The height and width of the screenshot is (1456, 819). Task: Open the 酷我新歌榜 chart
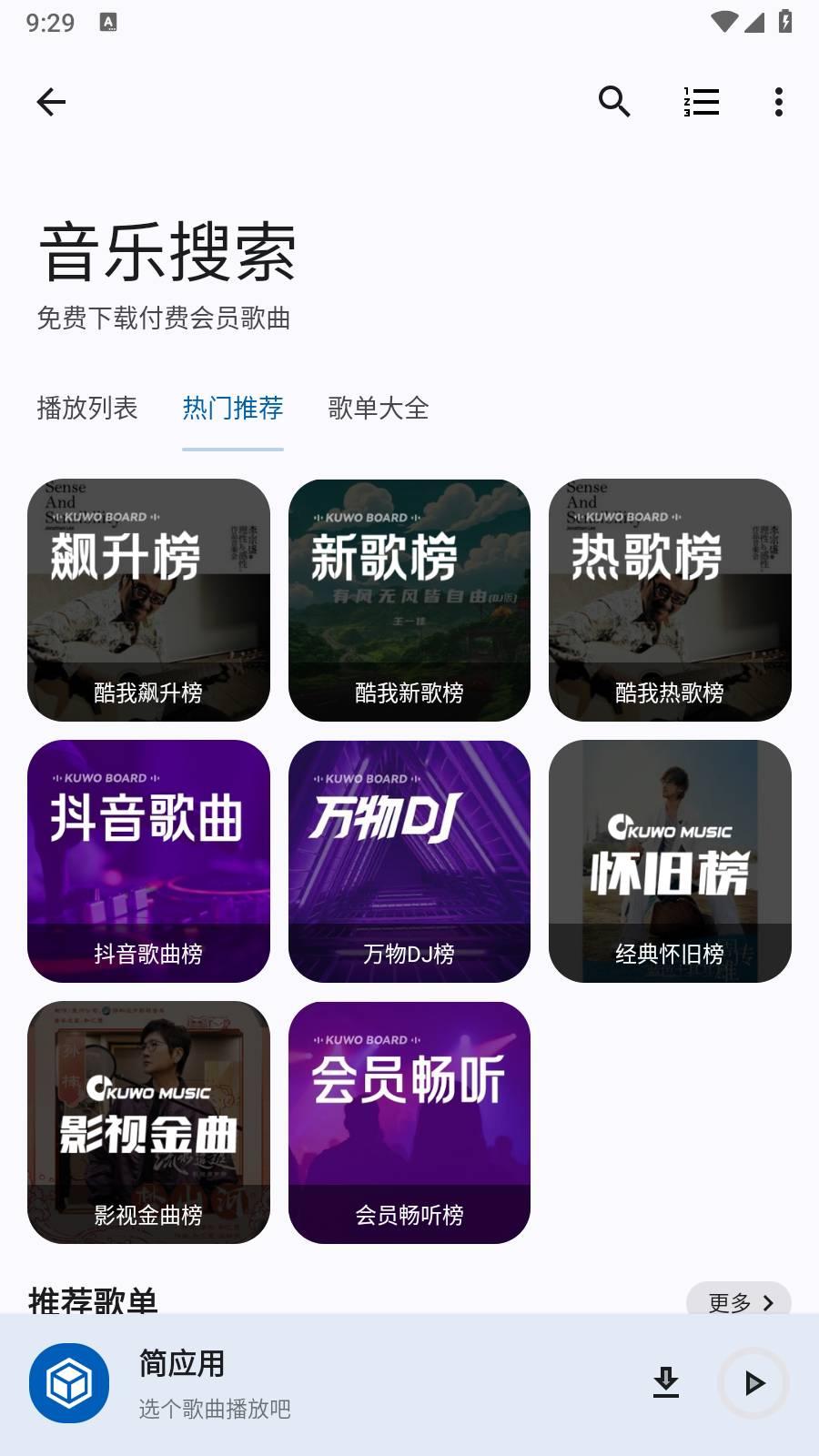tap(409, 599)
